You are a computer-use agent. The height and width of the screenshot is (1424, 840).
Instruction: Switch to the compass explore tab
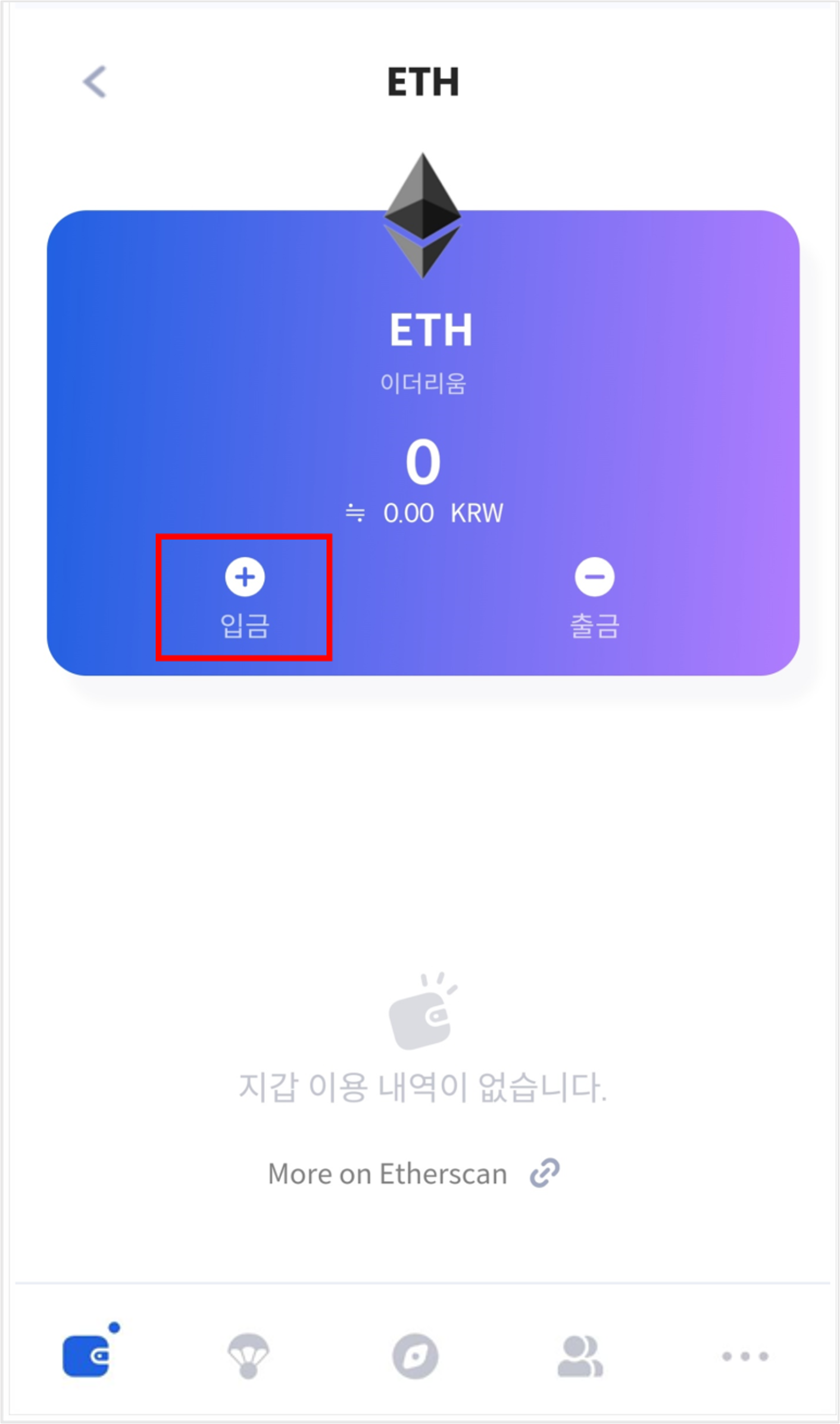tap(415, 1356)
